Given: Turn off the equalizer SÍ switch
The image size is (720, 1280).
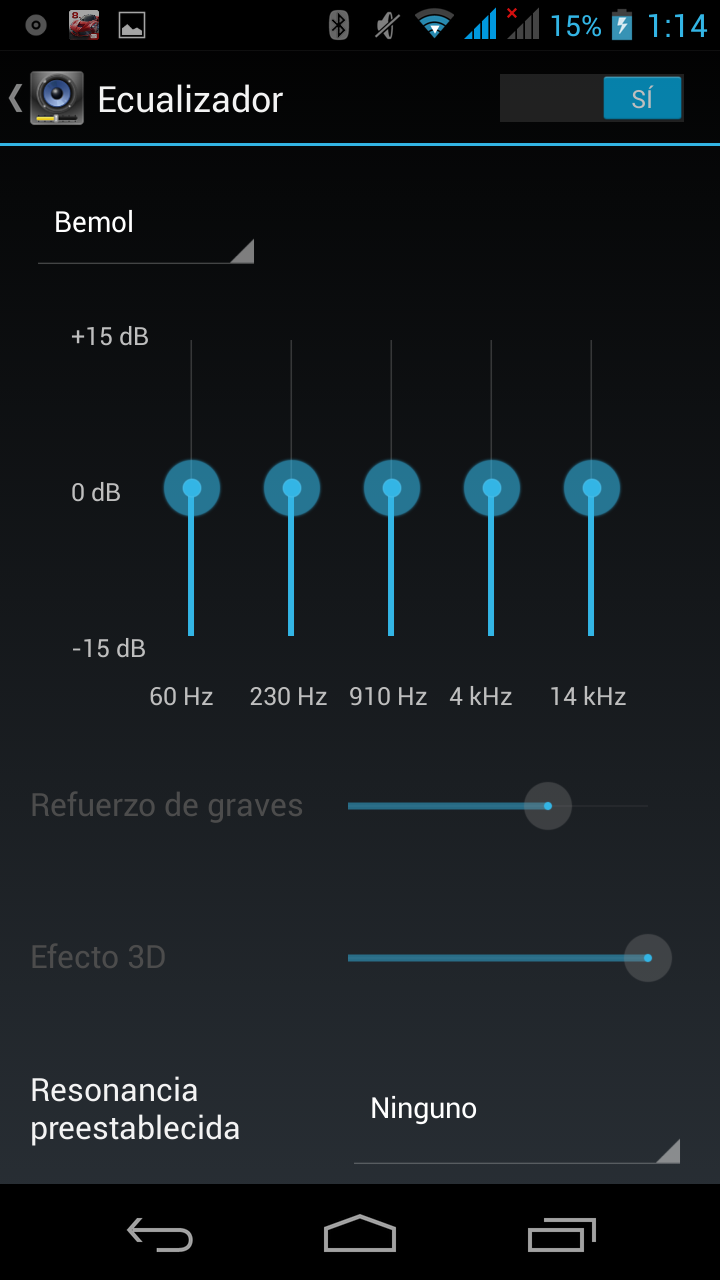Looking at the screenshot, I should click(591, 98).
